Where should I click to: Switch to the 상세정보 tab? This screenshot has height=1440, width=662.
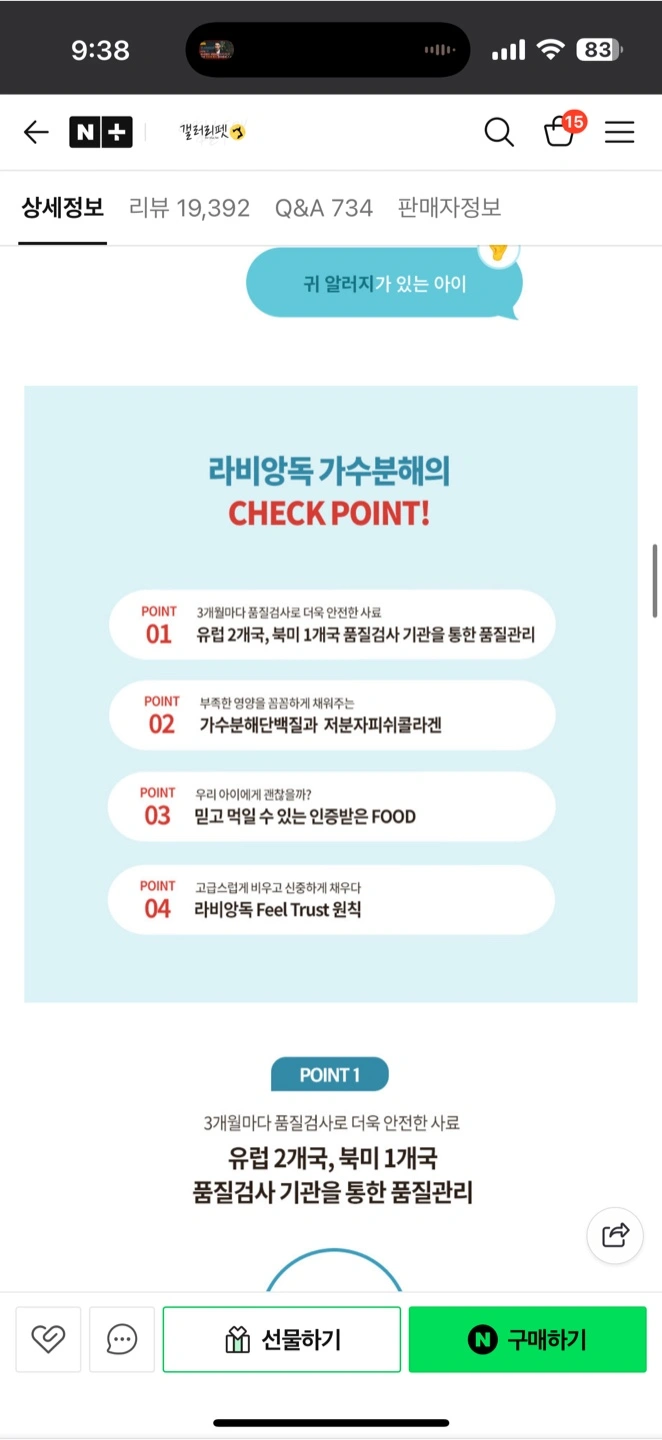point(62,208)
